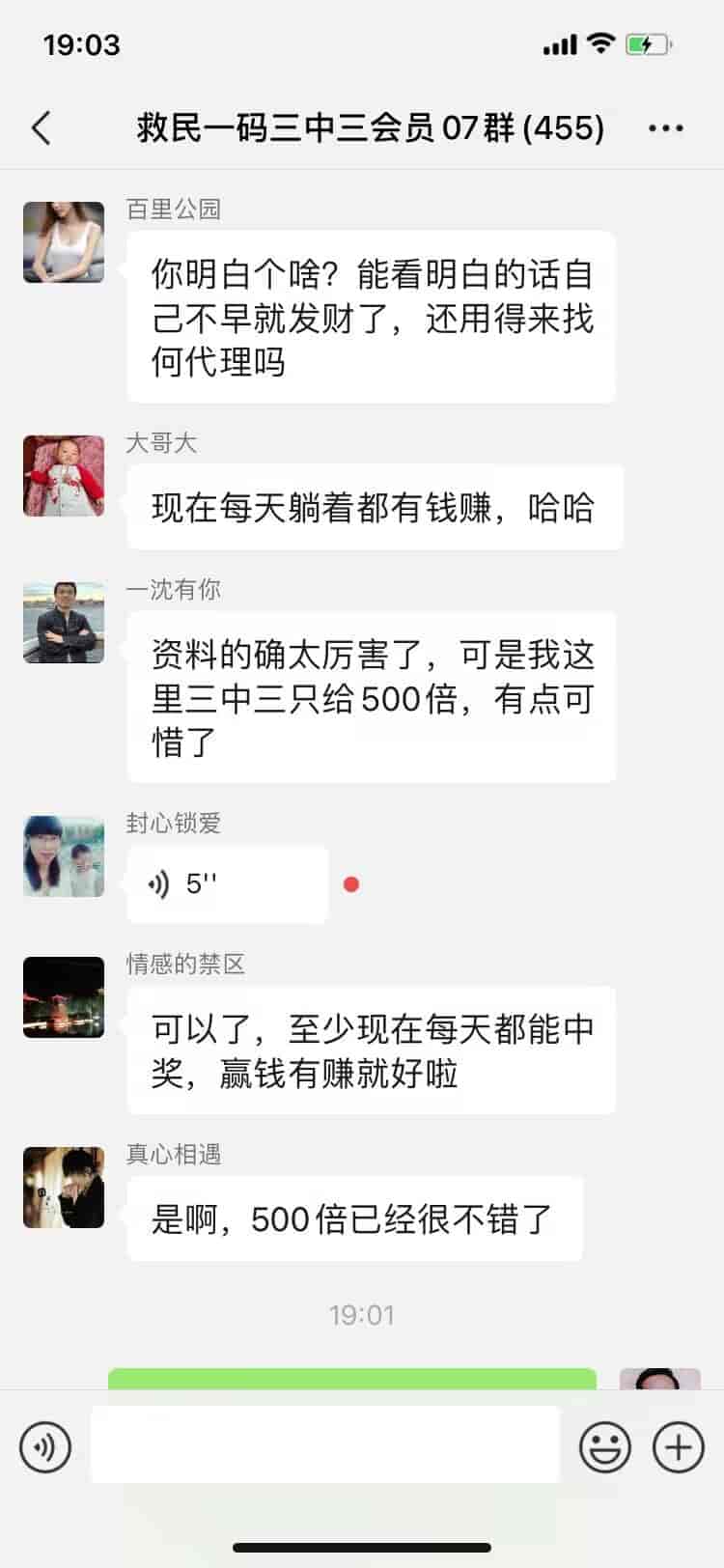Switch to voice input mode

pos(44,1446)
